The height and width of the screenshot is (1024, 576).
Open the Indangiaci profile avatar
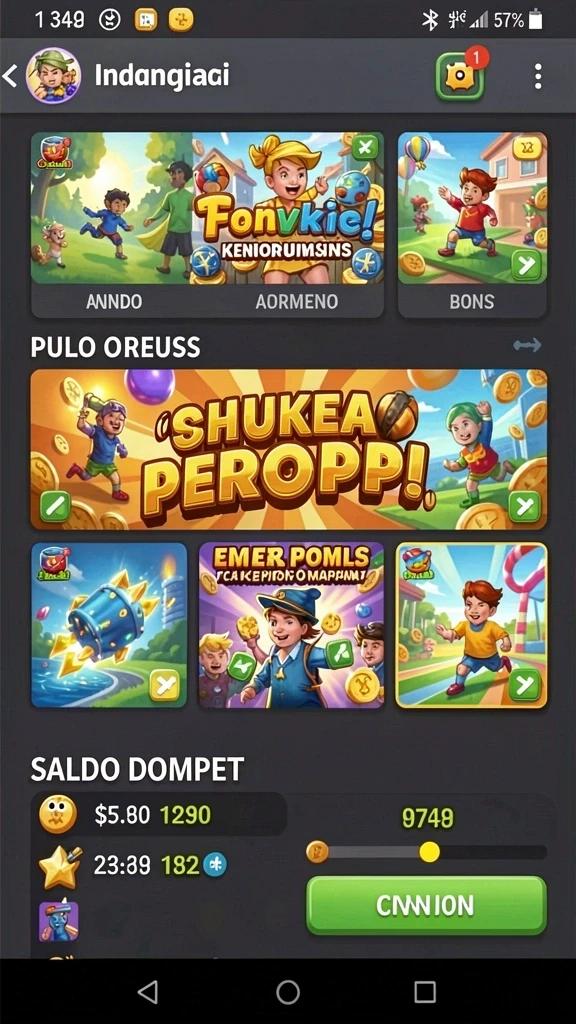[54, 76]
